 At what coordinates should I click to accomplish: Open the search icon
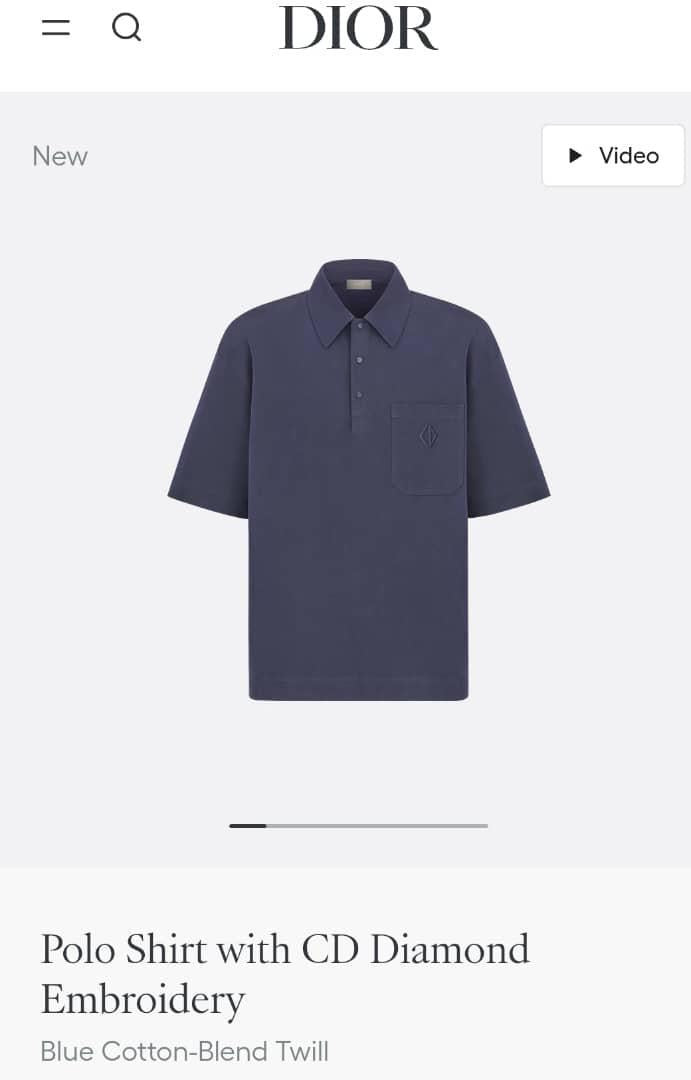pos(126,28)
